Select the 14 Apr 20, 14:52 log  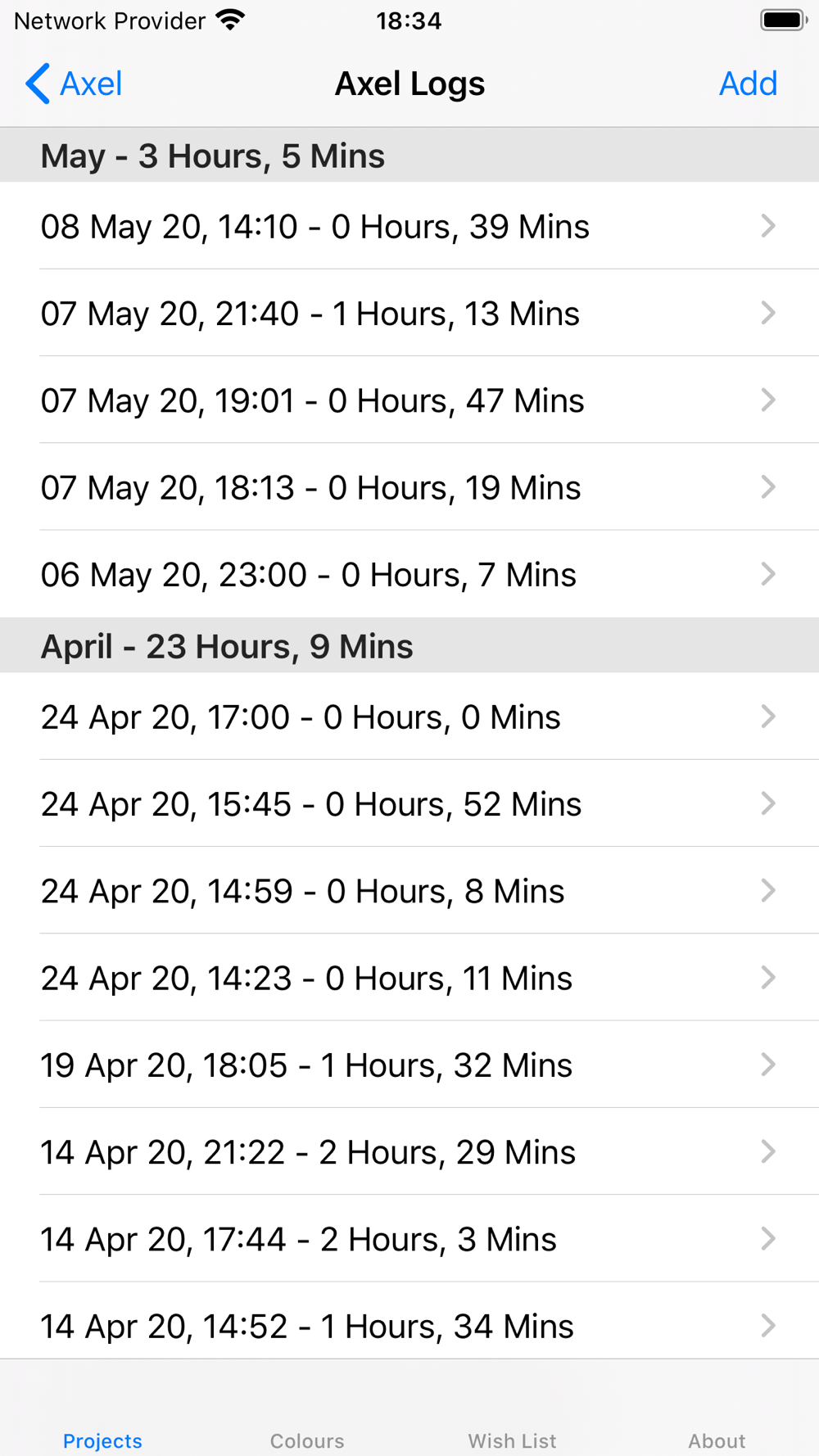409,1321
